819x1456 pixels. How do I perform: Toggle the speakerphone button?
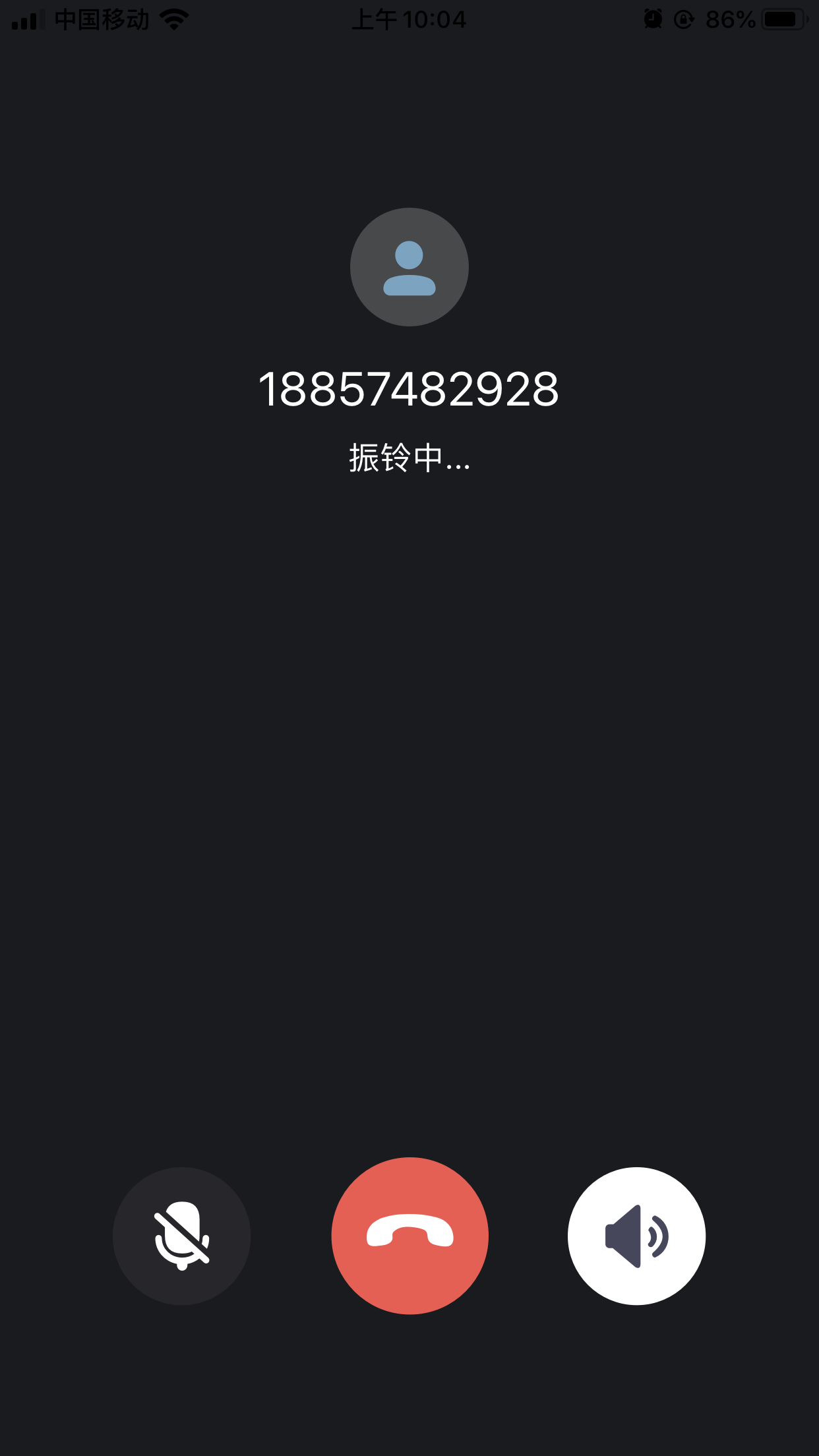pos(636,1236)
